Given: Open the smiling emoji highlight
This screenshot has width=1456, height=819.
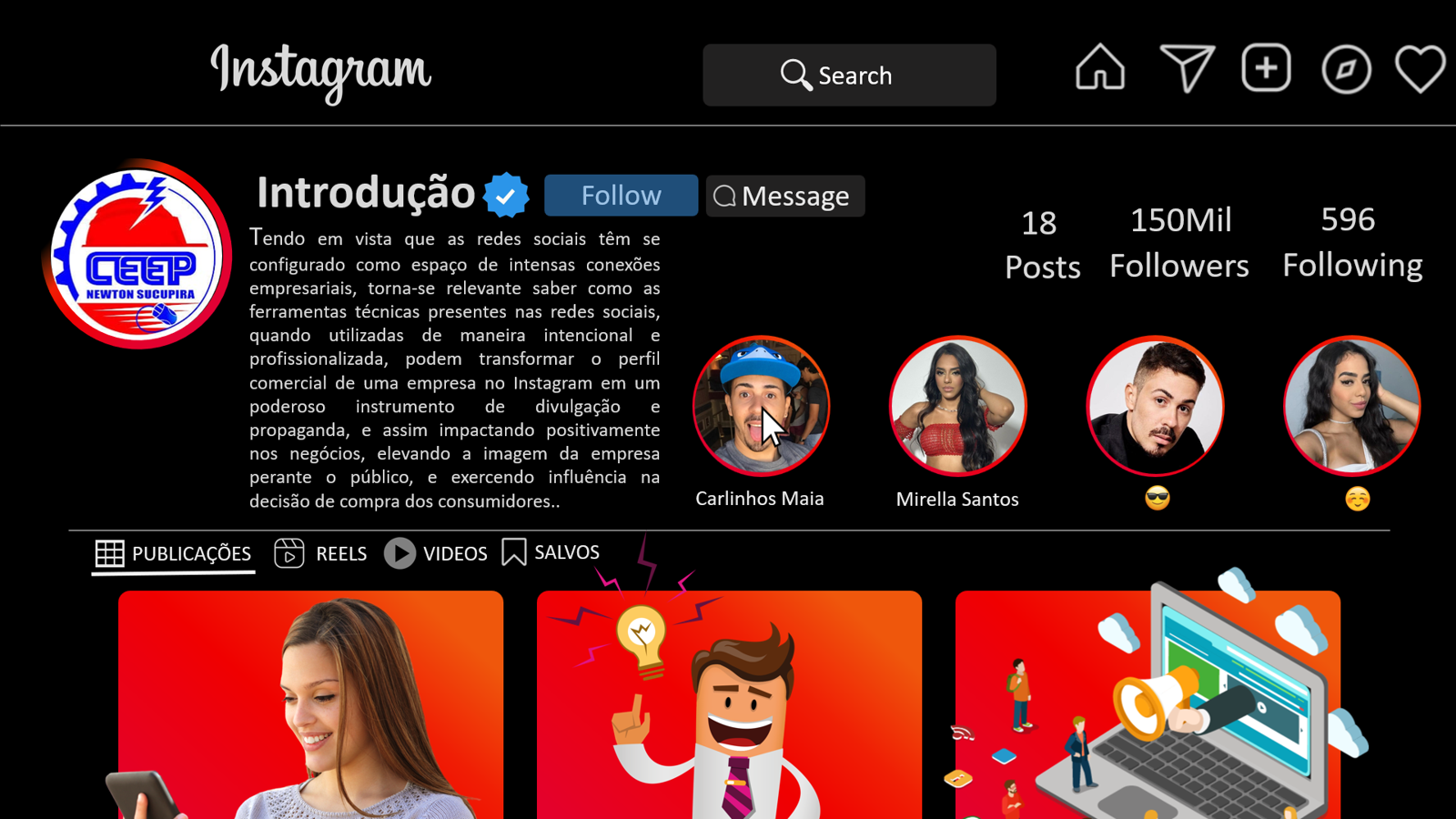Looking at the screenshot, I should [1351, 406].
